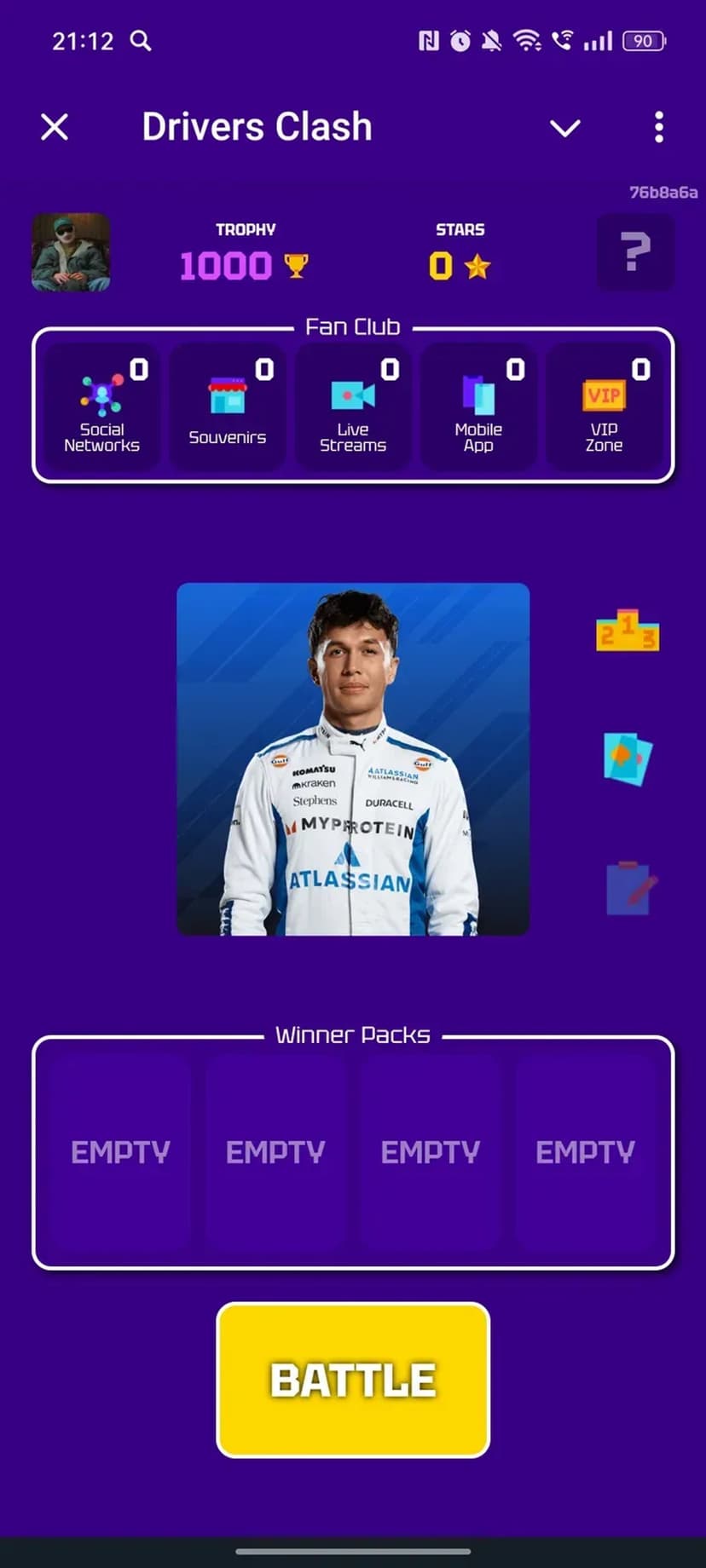Open the three-dot overflow menu

click(x=658, y=127)
